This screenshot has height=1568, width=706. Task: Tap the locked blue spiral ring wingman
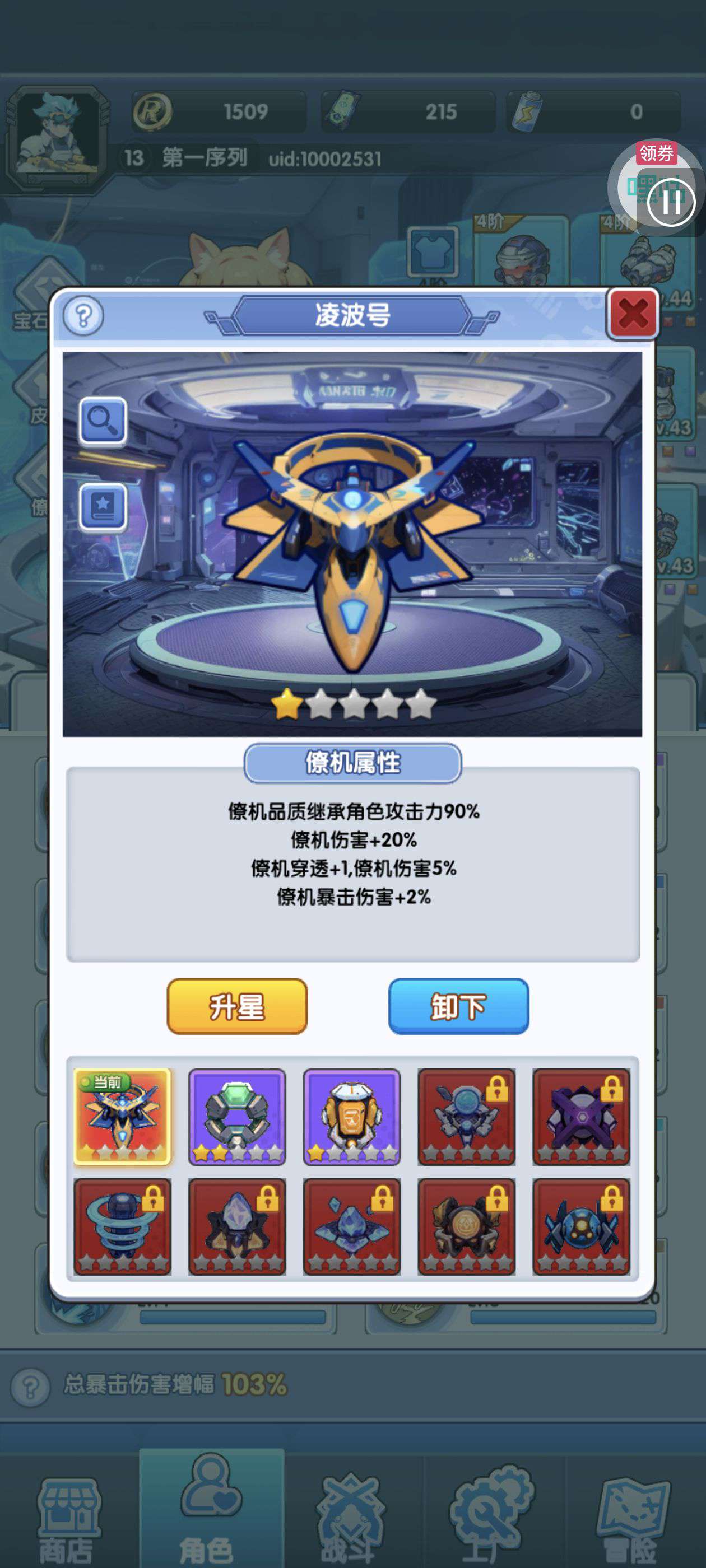point(123,1226)
